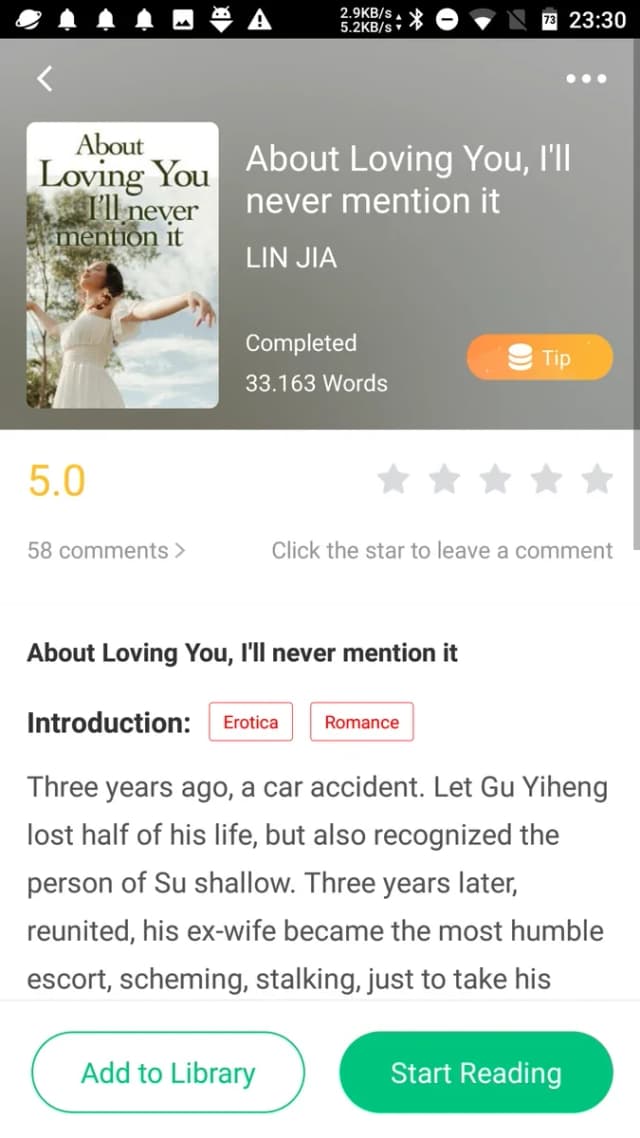View the book cover image
640x1138 pixels.
pyautogui.click(x=123, y=265)
